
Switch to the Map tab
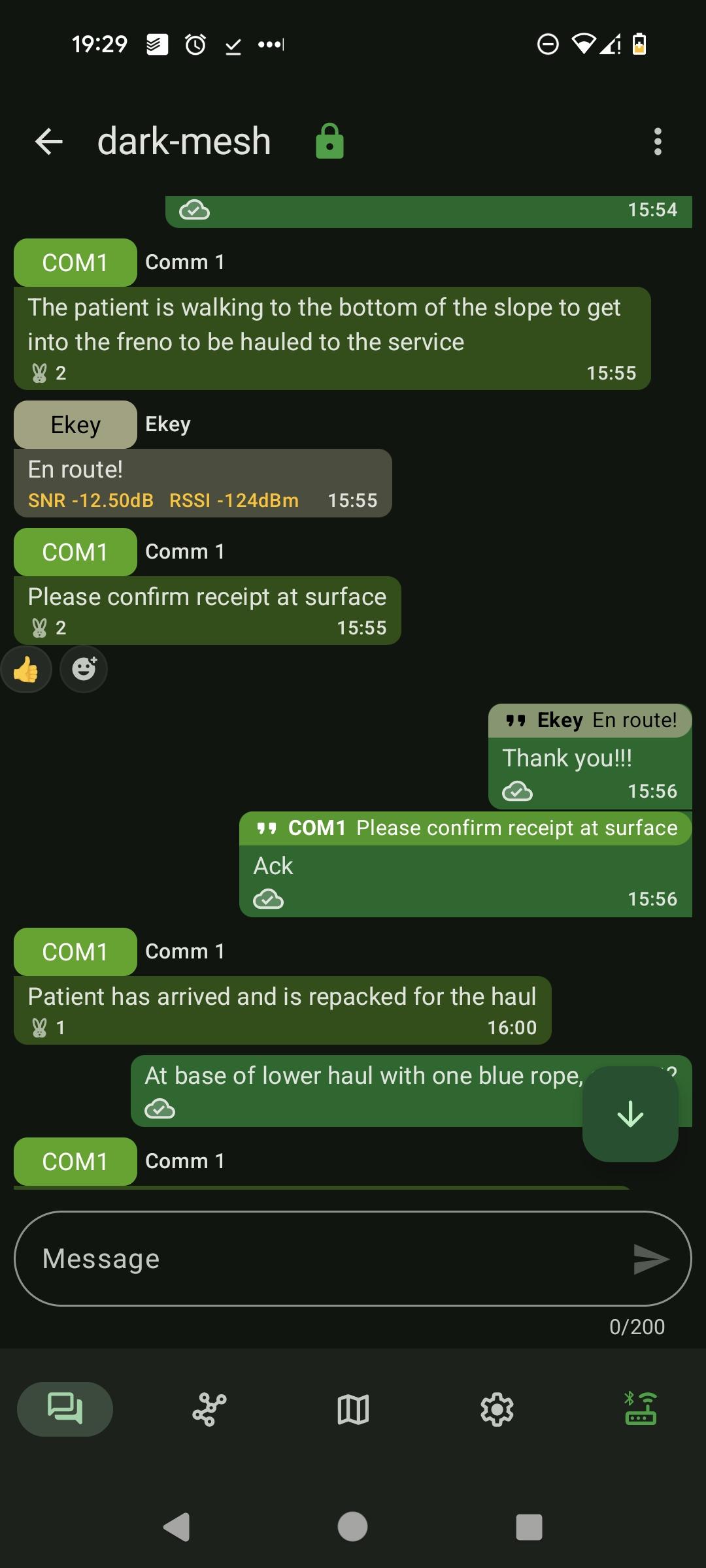point(353,1409)
